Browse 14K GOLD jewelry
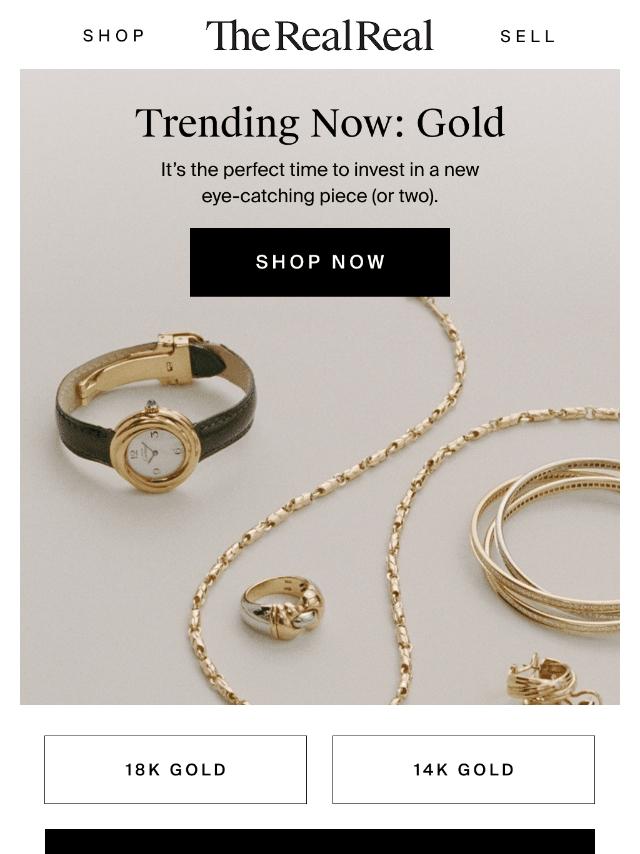Viewport: 640px width, 854px height. pos(463,769)
